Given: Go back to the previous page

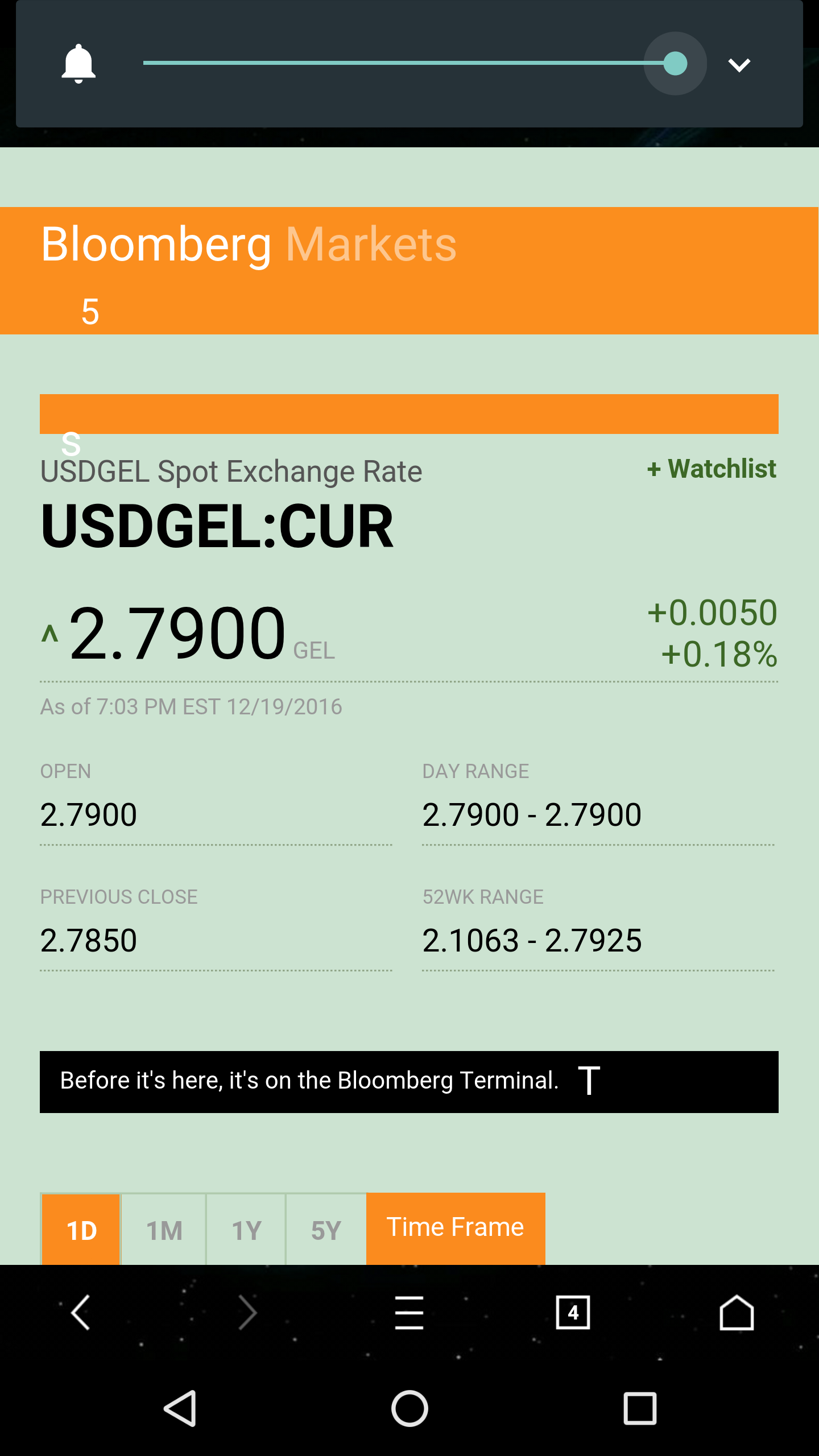Looking at the screenshot, I should pyautogui.click(x=81, y=1313).
